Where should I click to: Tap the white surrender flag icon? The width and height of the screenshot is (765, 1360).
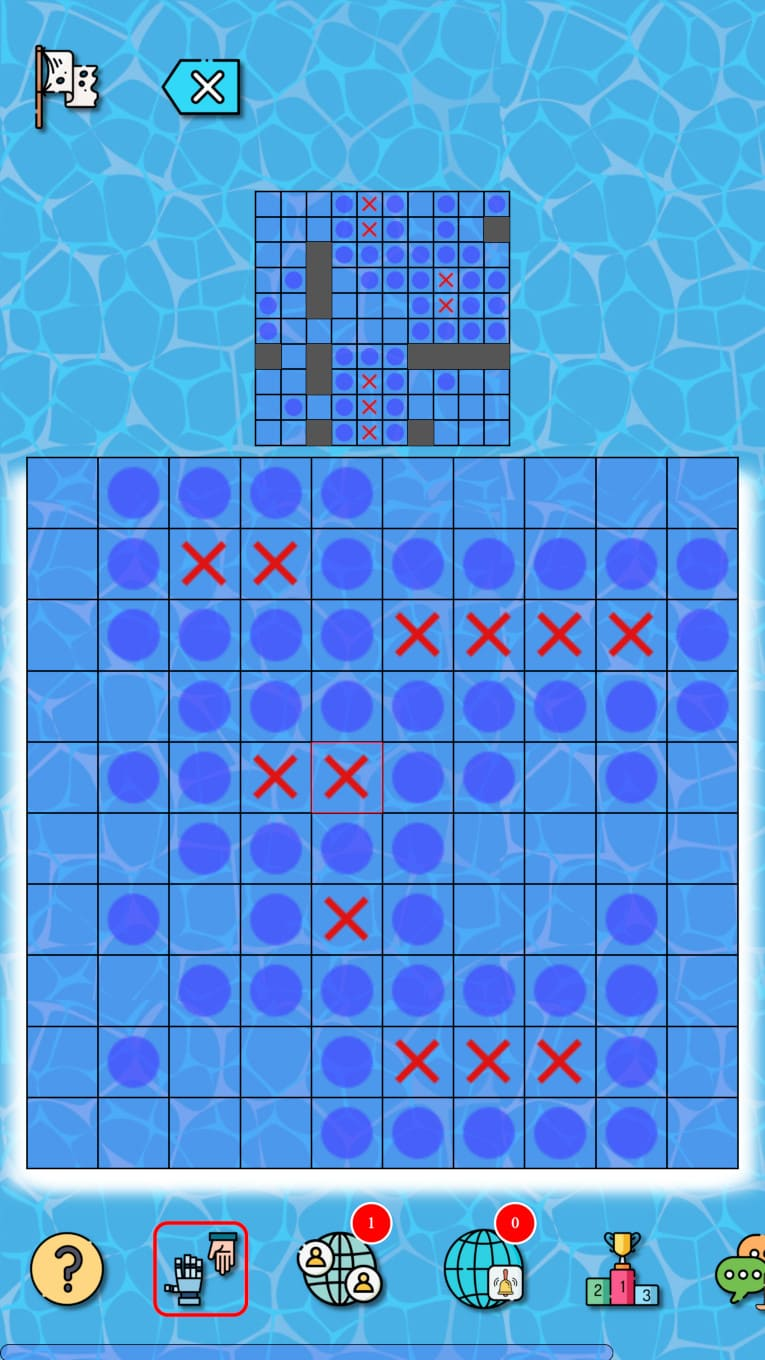(67, 86)
